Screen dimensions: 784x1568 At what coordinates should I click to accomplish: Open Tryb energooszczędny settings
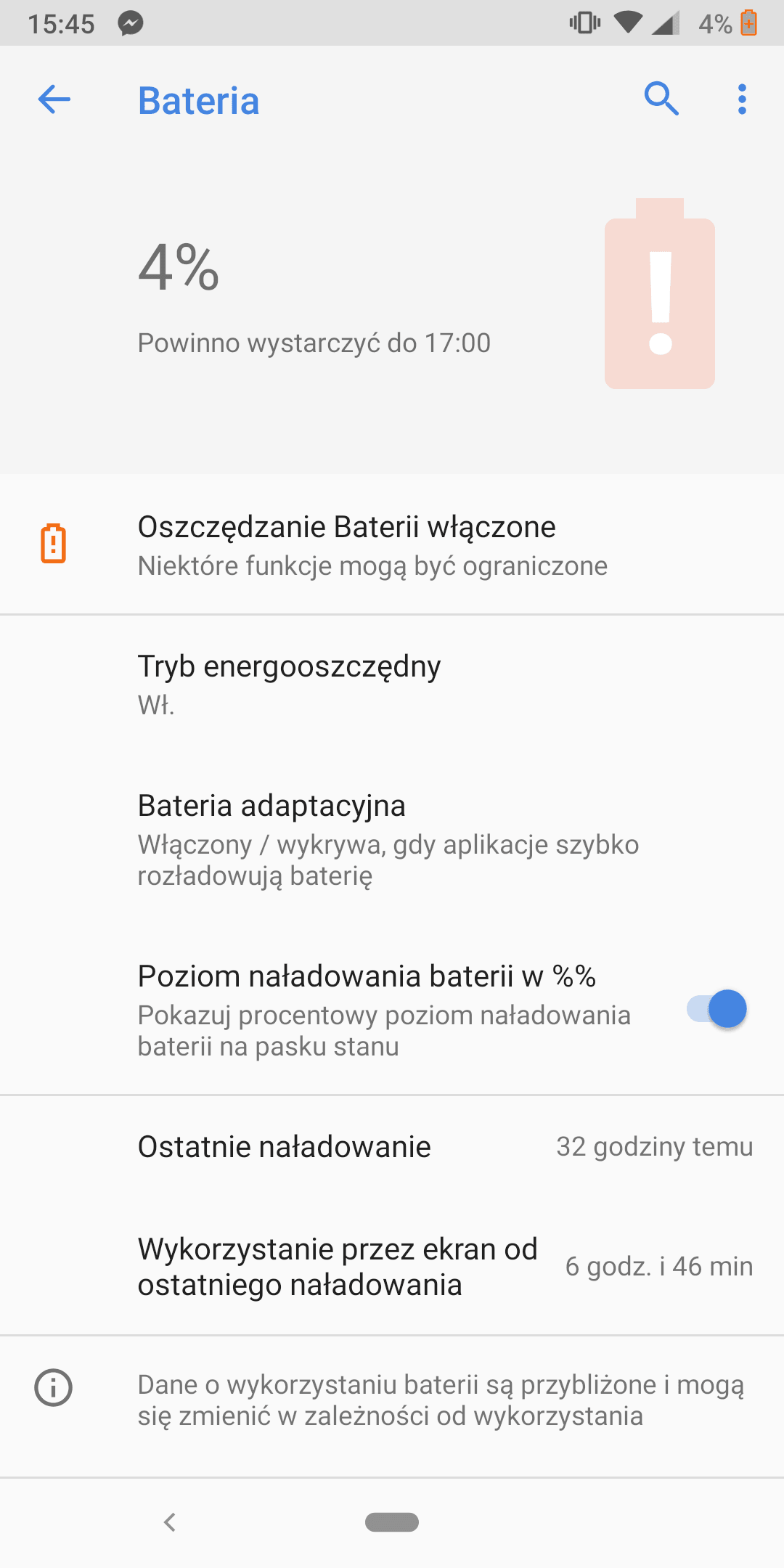392,685
